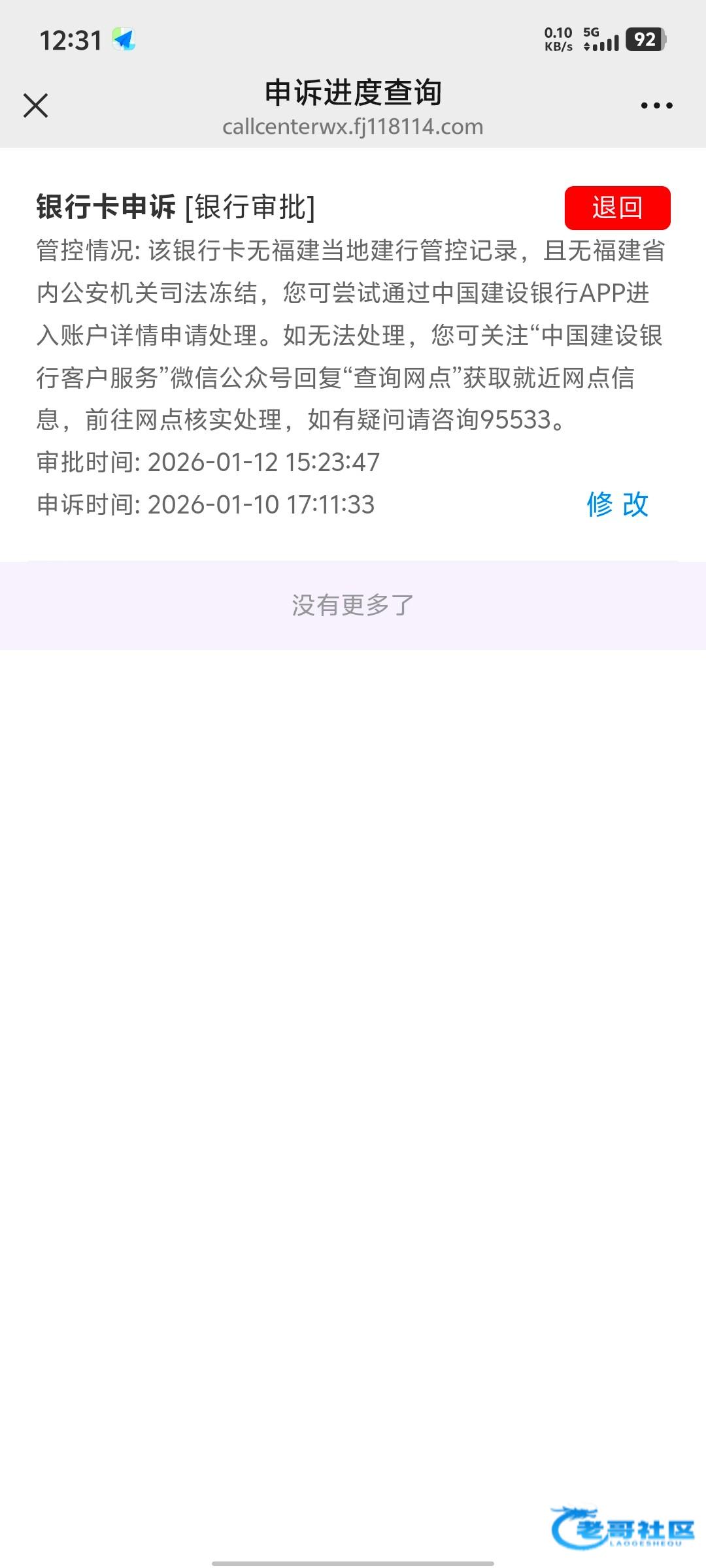Close the 申诉进度查询 web page
706x1568 pixels.
(x=36, y=105)
